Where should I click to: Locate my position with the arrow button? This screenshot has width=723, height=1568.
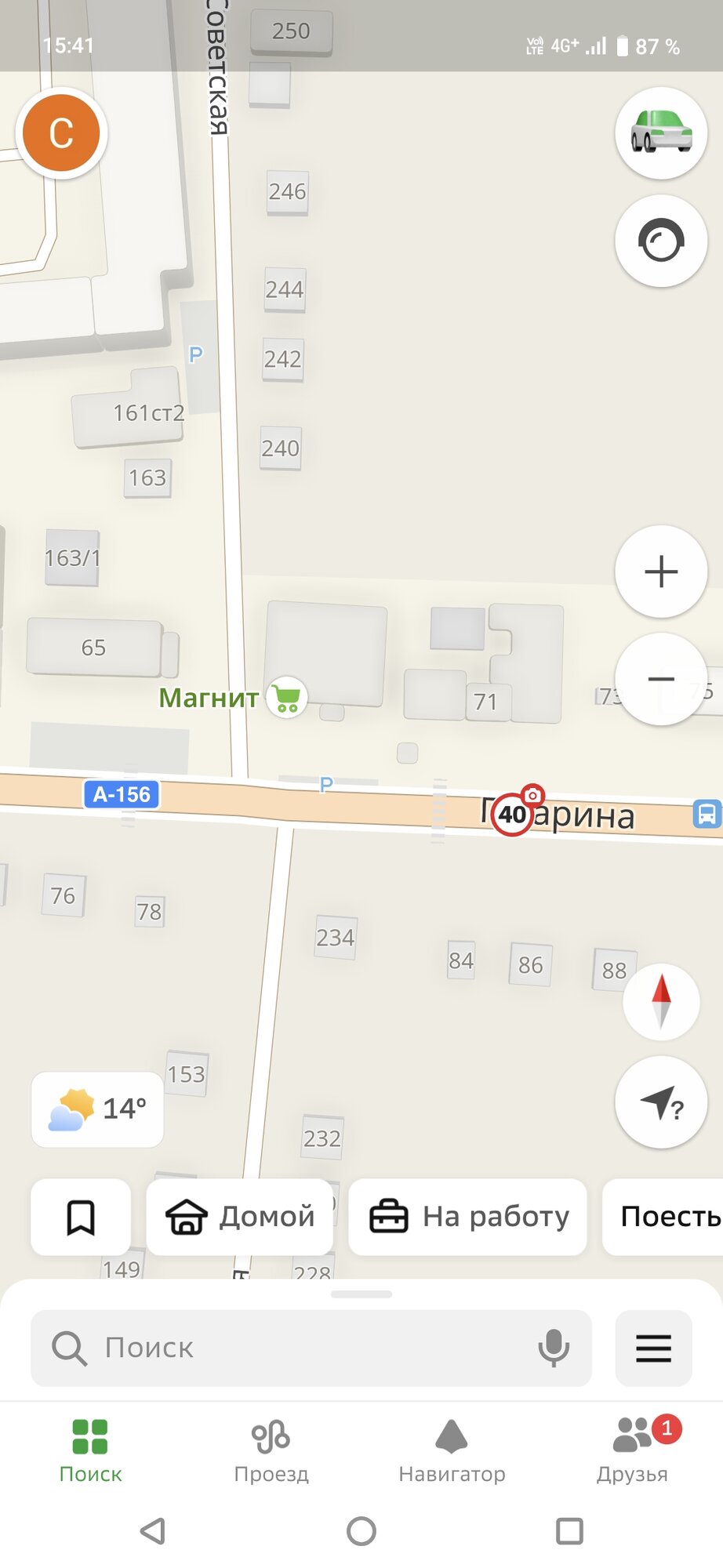(661, 1102)
